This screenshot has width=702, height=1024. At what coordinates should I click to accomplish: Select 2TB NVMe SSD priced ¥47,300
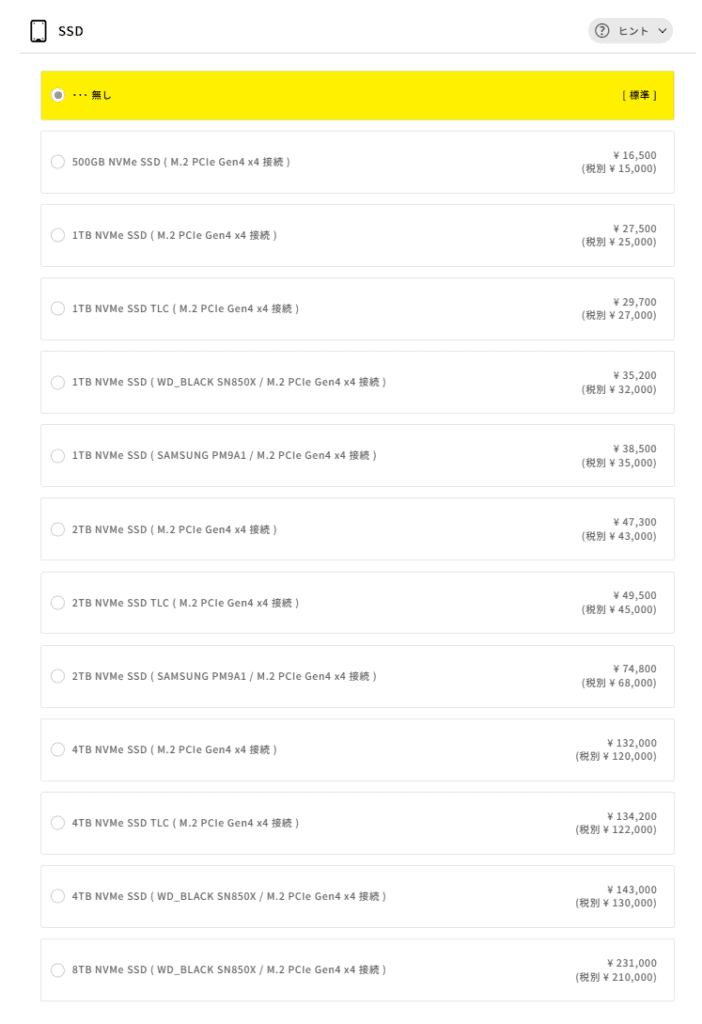[58, 529]
